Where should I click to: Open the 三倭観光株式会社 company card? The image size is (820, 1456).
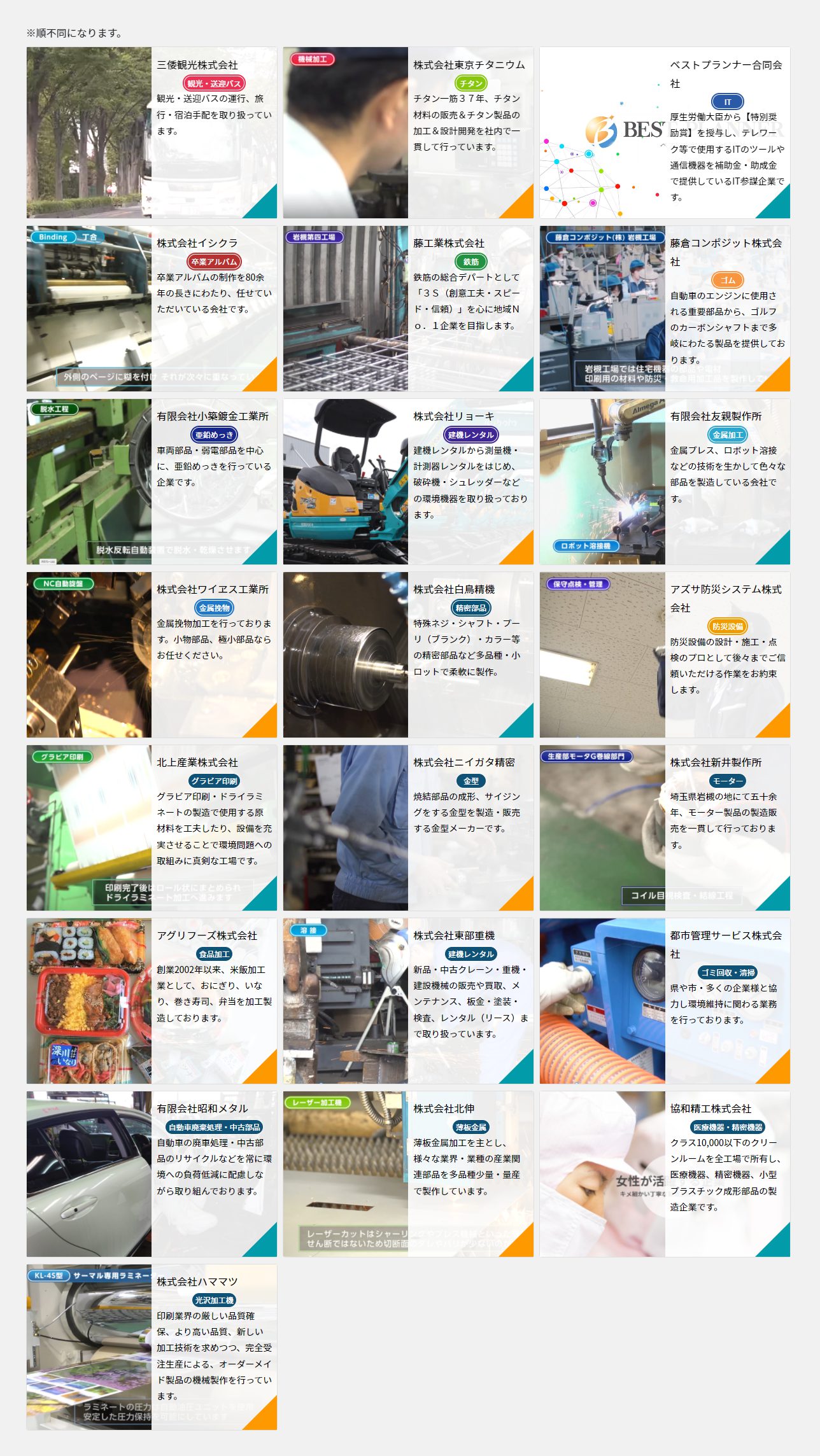[152, 132]
